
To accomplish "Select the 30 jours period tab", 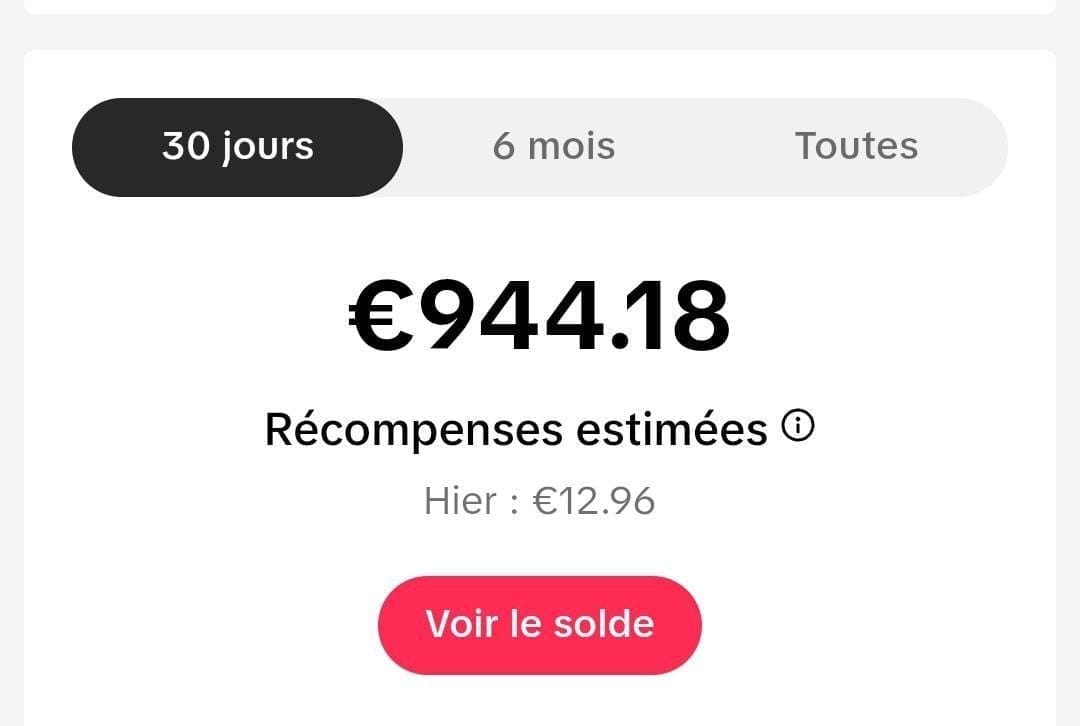I will [238, 147].
